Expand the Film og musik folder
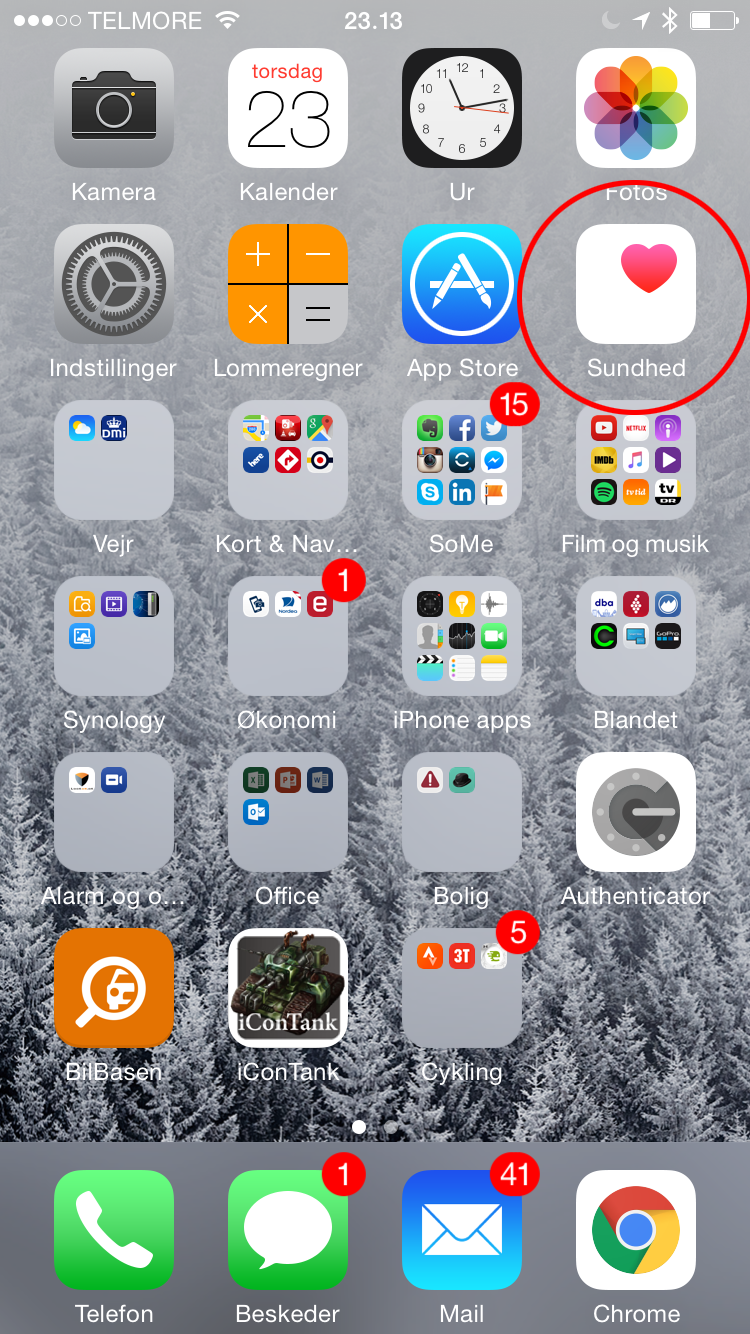 636,460
